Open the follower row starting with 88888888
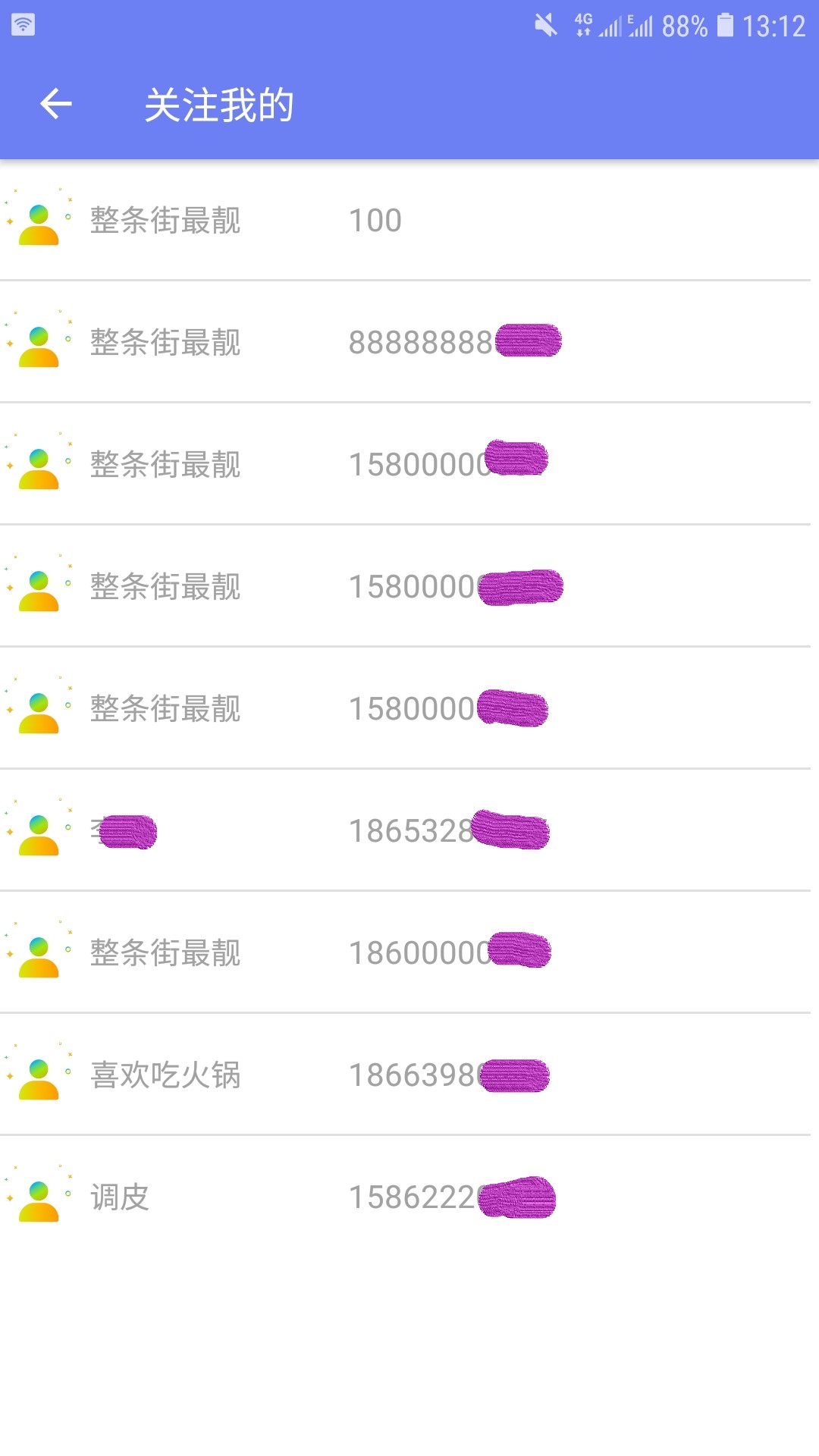The image size is (819, 1456). point(409,342)
